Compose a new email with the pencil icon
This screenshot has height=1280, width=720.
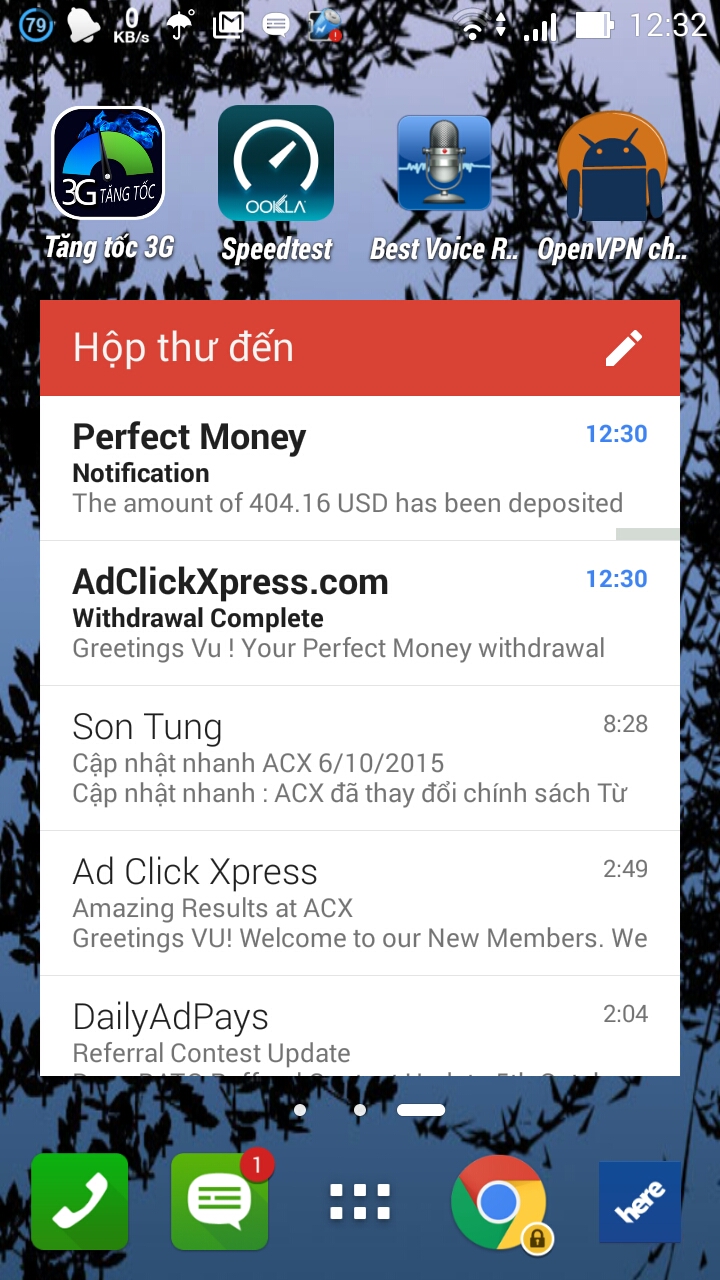pyautogui.click(x=624, y=348)
